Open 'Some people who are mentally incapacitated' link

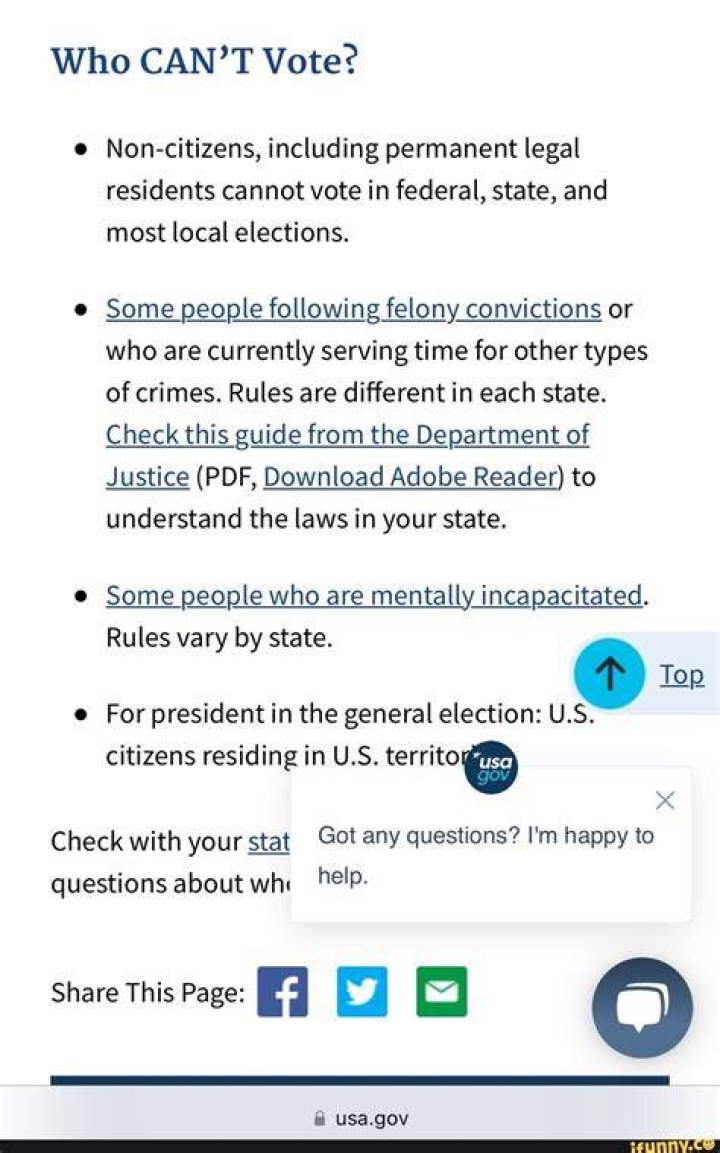pyautogui.click(x=374, y=596)
